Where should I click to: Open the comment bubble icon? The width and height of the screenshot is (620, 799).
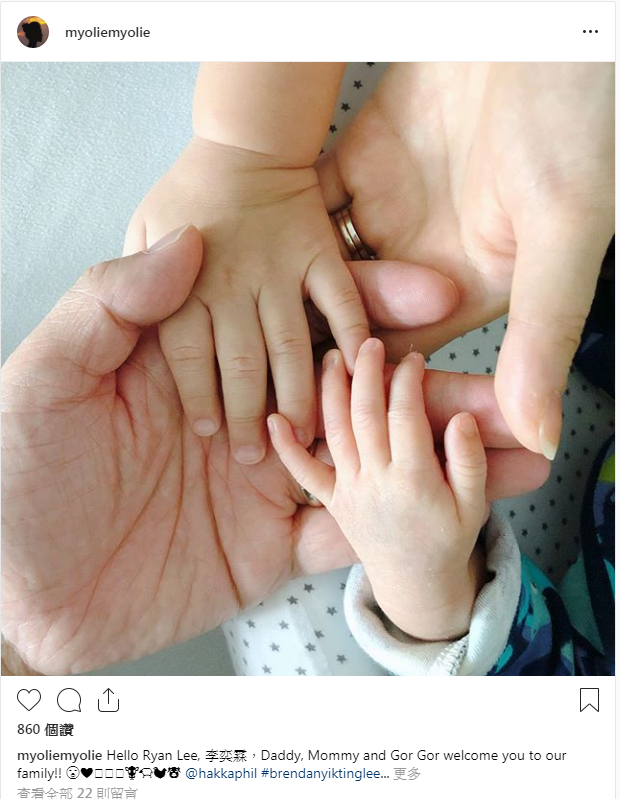[69, 700]
